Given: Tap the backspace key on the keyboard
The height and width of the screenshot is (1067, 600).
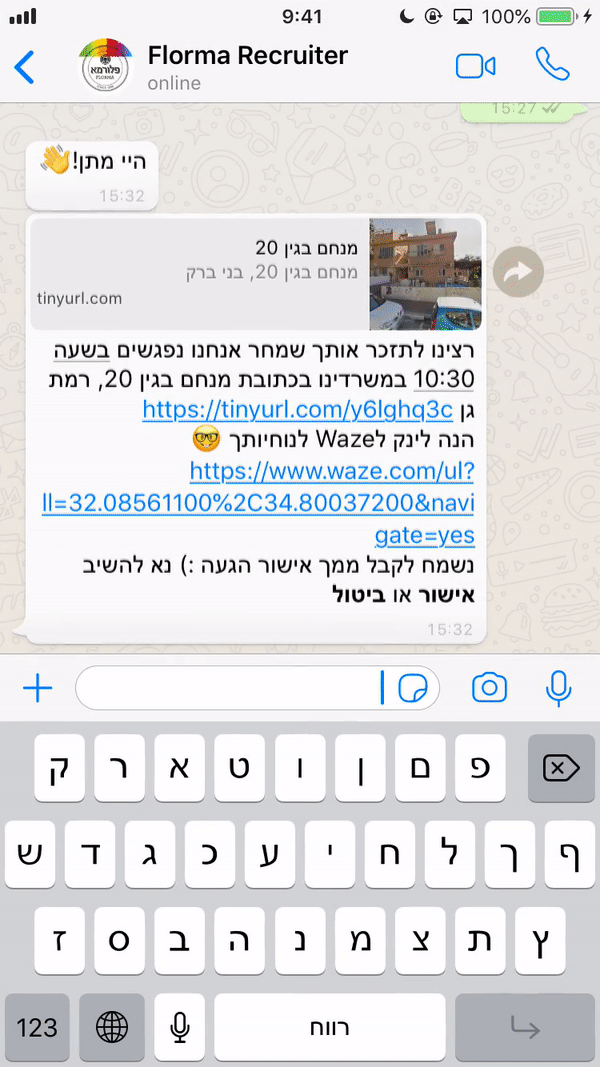Looking at the screenshot, I should [x=561, y=768].
